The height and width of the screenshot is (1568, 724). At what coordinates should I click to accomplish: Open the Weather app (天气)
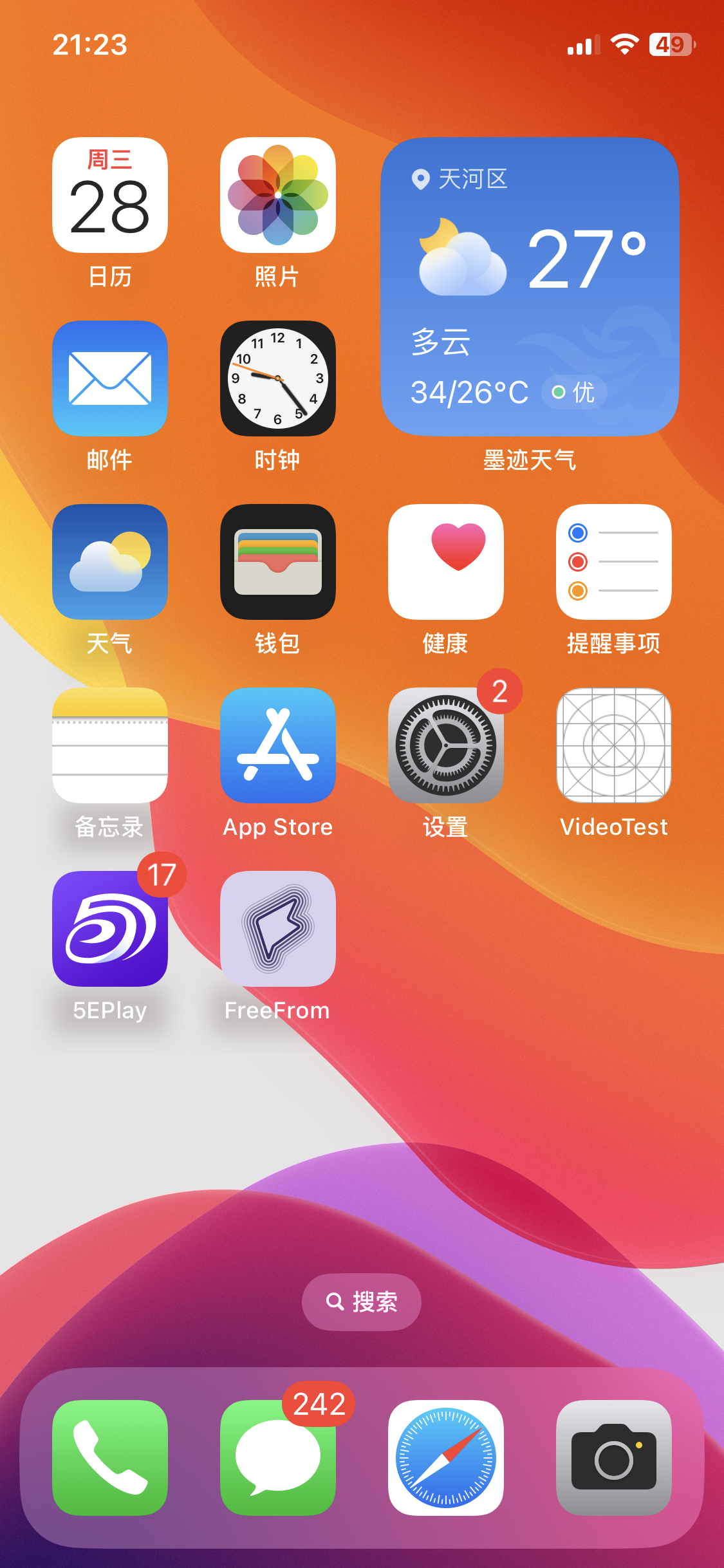coord(110,562)
